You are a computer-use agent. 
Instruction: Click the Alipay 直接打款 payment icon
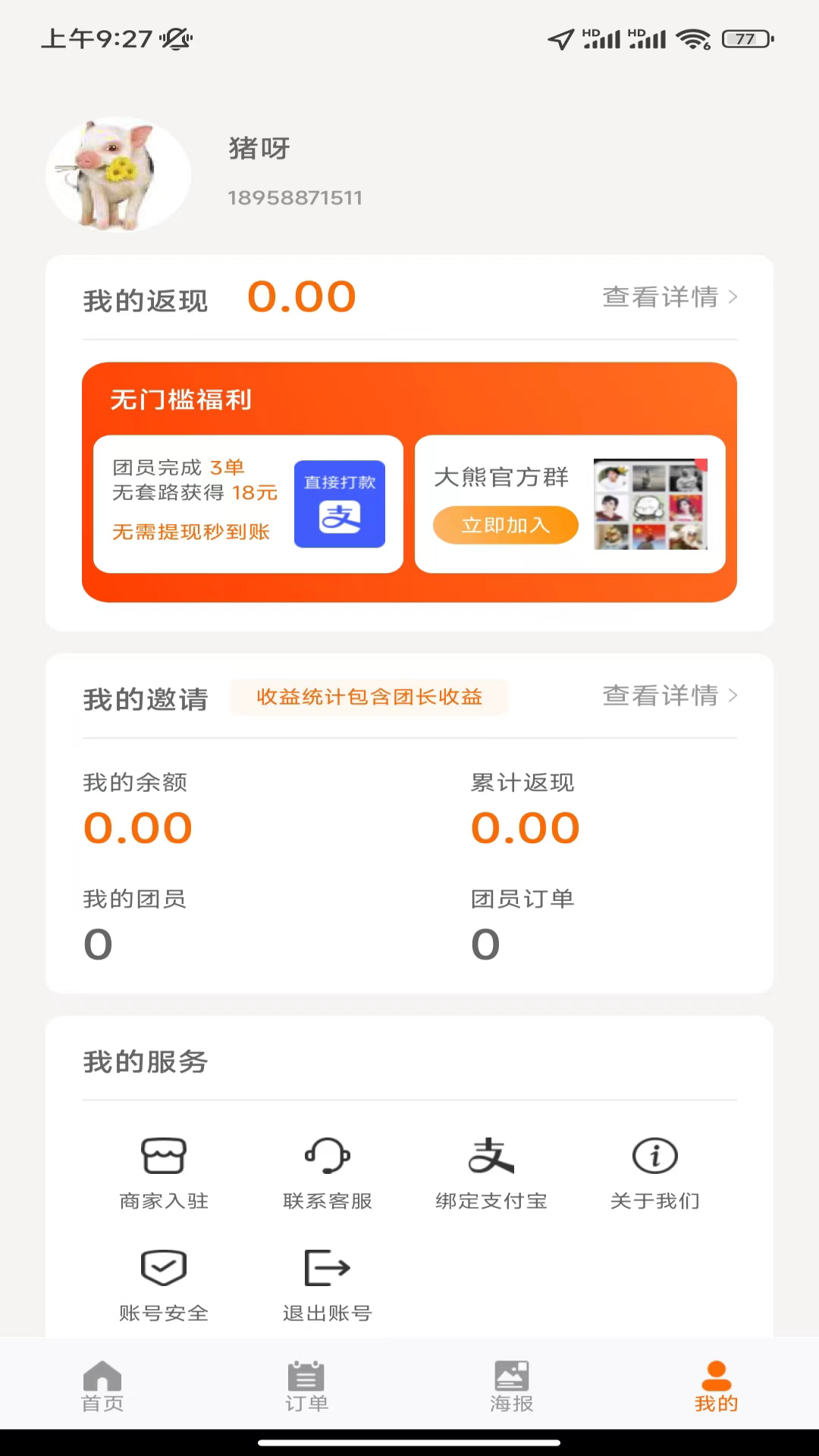[340, 504]
